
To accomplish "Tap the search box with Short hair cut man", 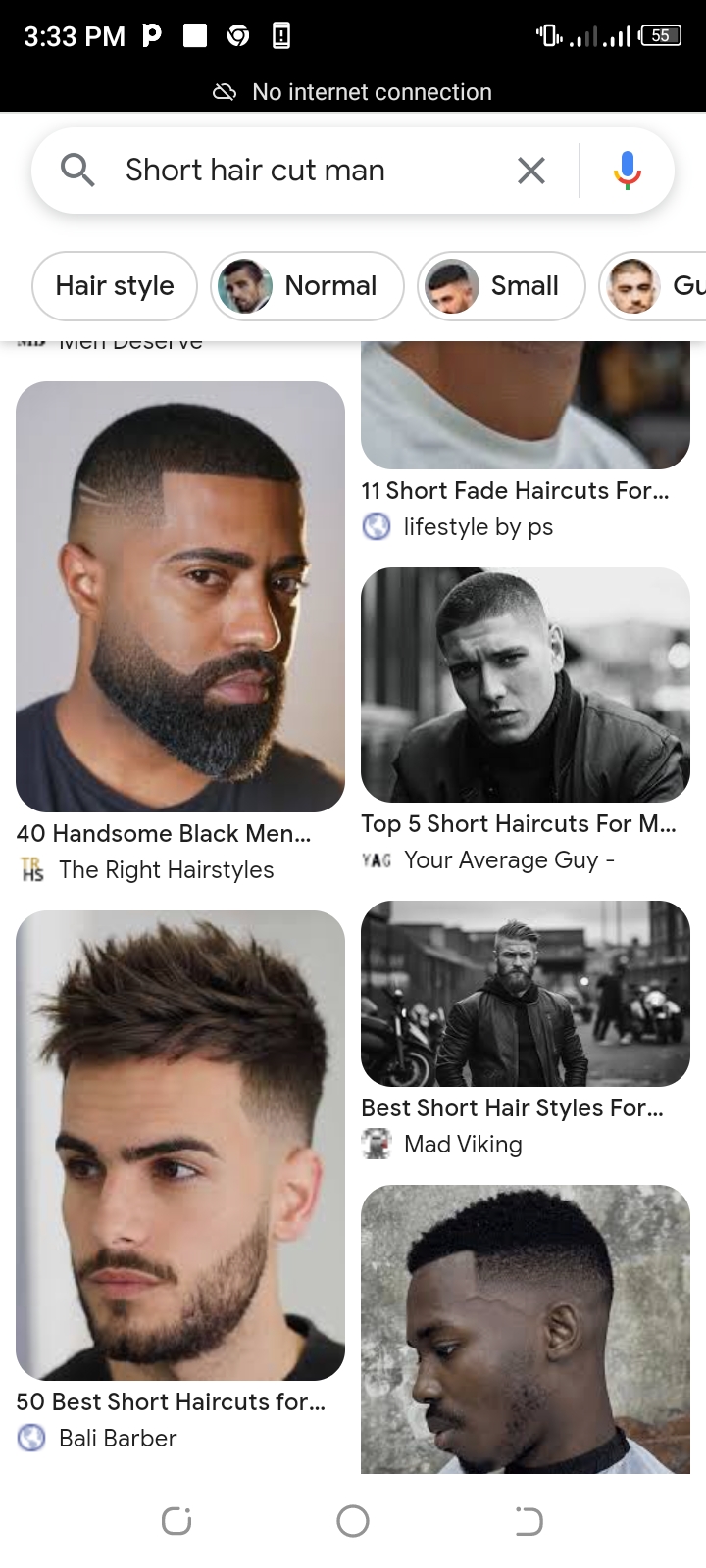I will point(294,171).
